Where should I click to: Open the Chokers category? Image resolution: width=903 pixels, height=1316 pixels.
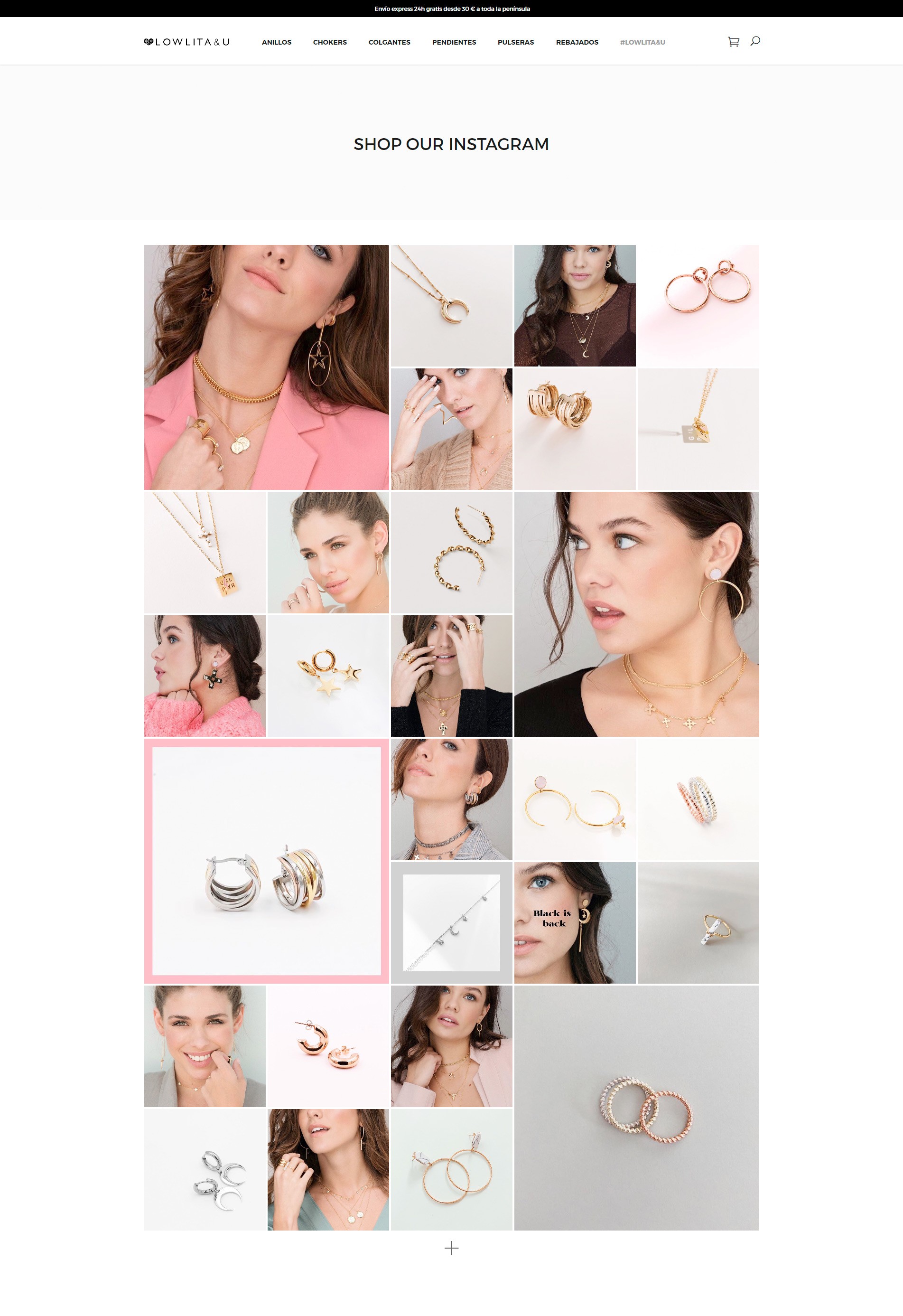coord(329,42)
